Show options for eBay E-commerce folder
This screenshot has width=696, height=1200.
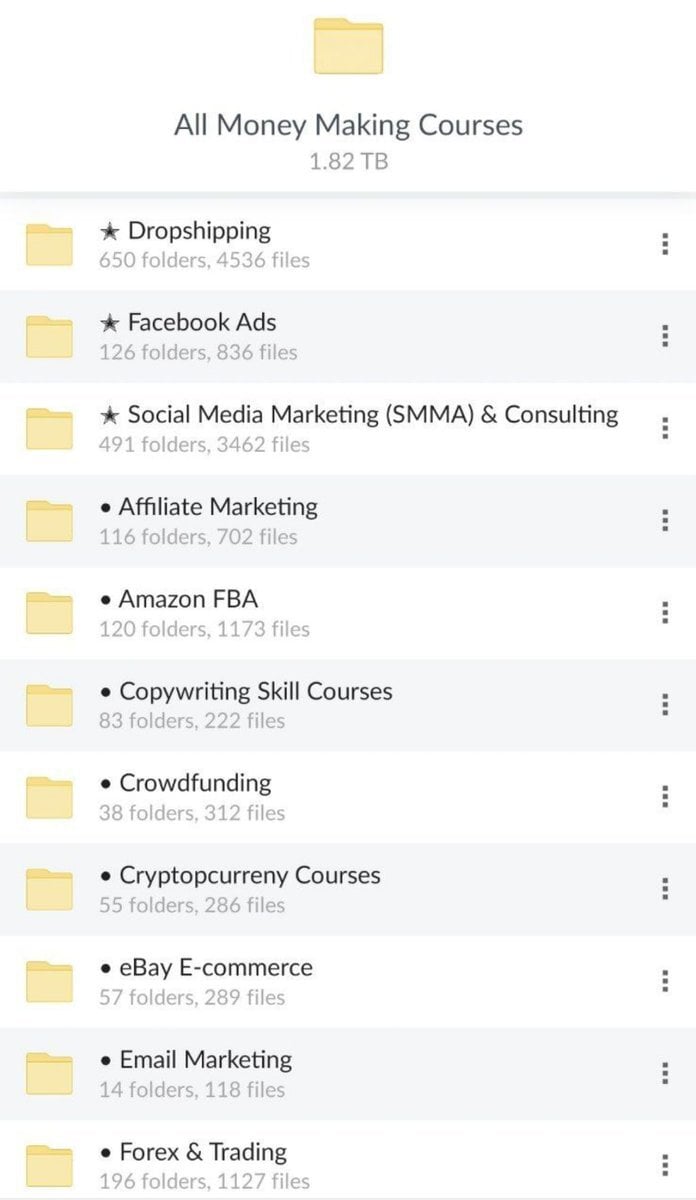coord(665,981)
